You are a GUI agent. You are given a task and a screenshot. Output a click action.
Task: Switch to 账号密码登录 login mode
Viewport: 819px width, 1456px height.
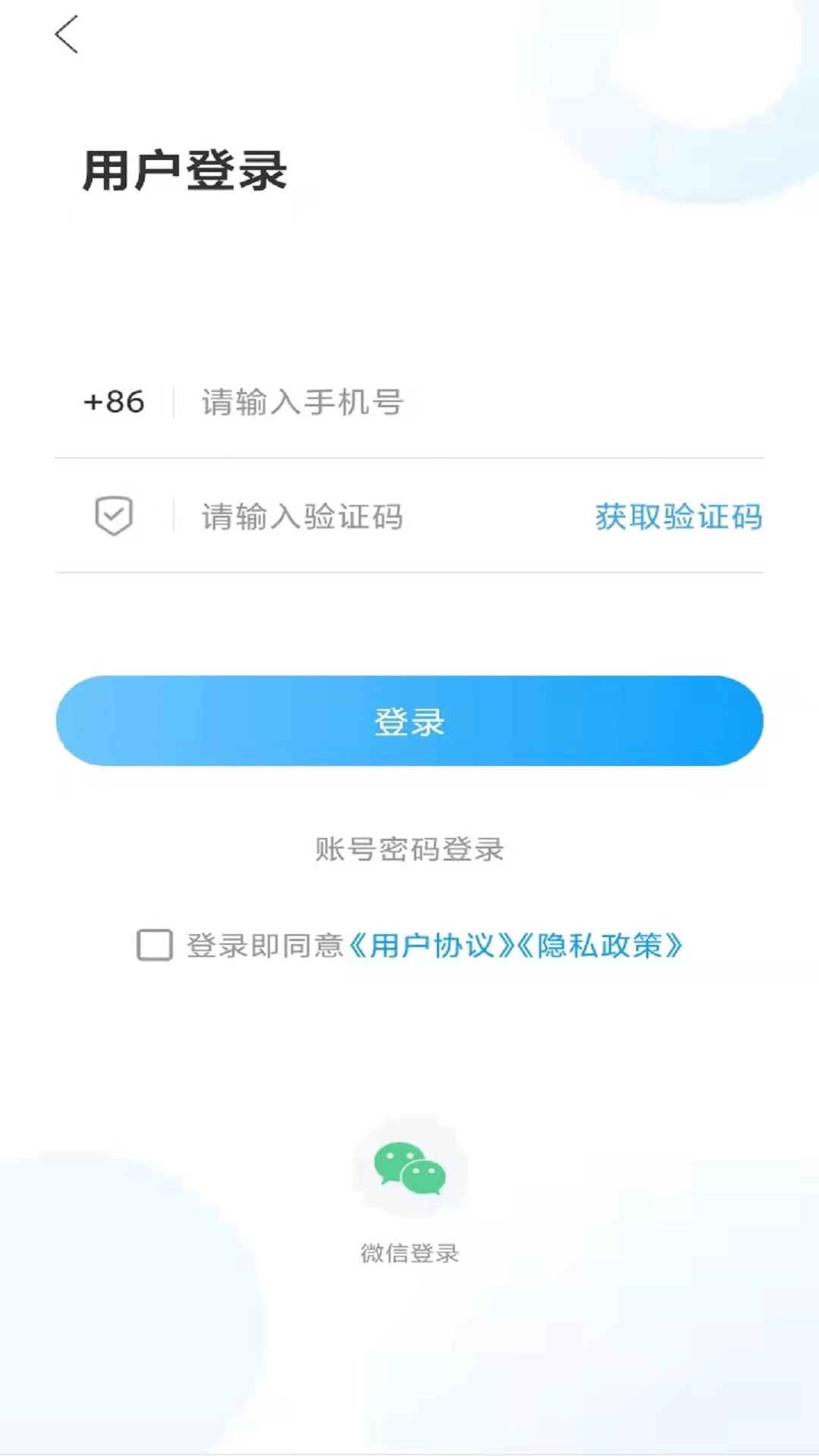point(409,851)
